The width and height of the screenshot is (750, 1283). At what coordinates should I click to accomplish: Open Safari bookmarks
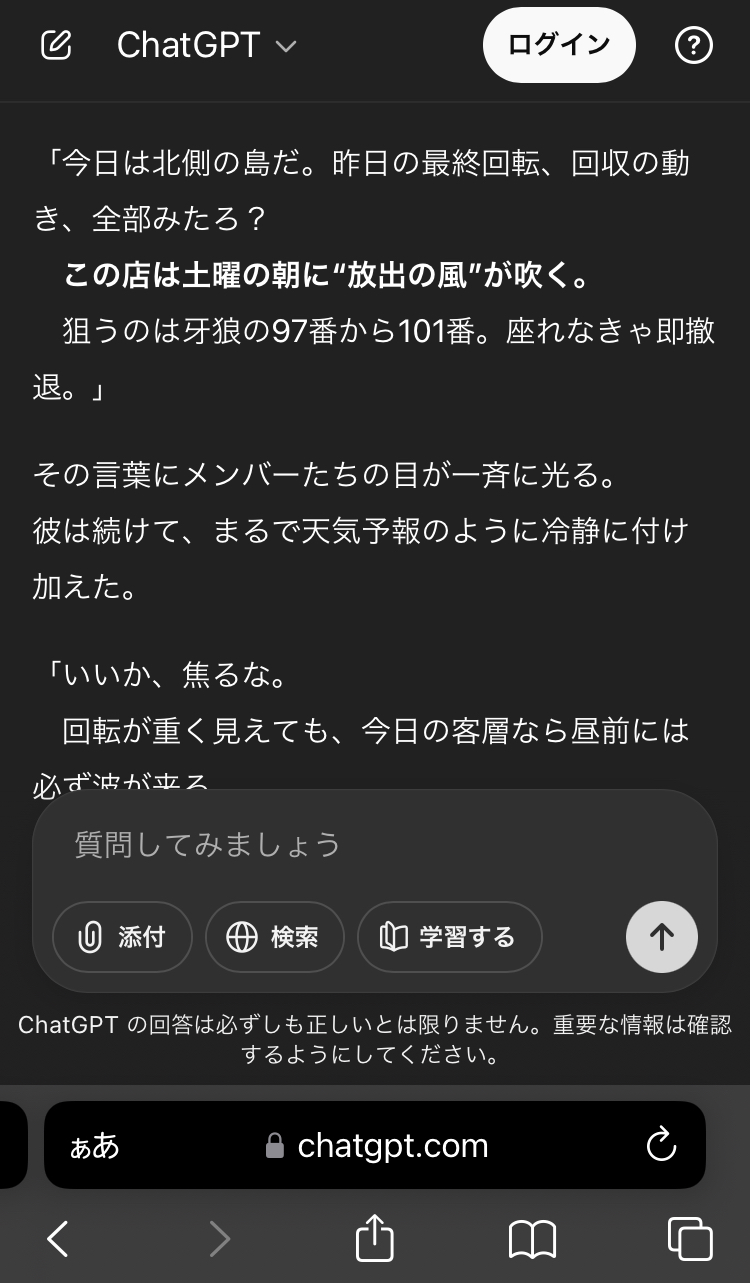point(532,1240)
